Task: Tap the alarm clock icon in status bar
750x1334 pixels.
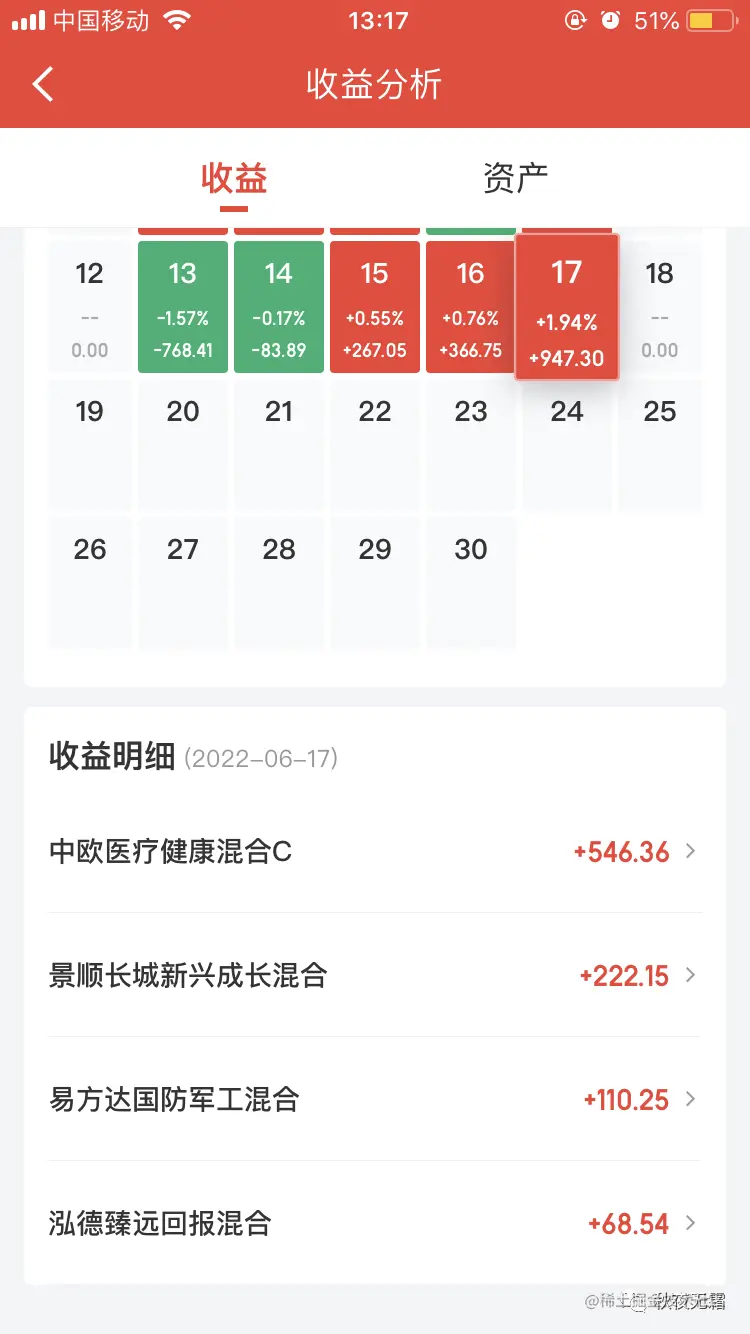Action: 610,19
